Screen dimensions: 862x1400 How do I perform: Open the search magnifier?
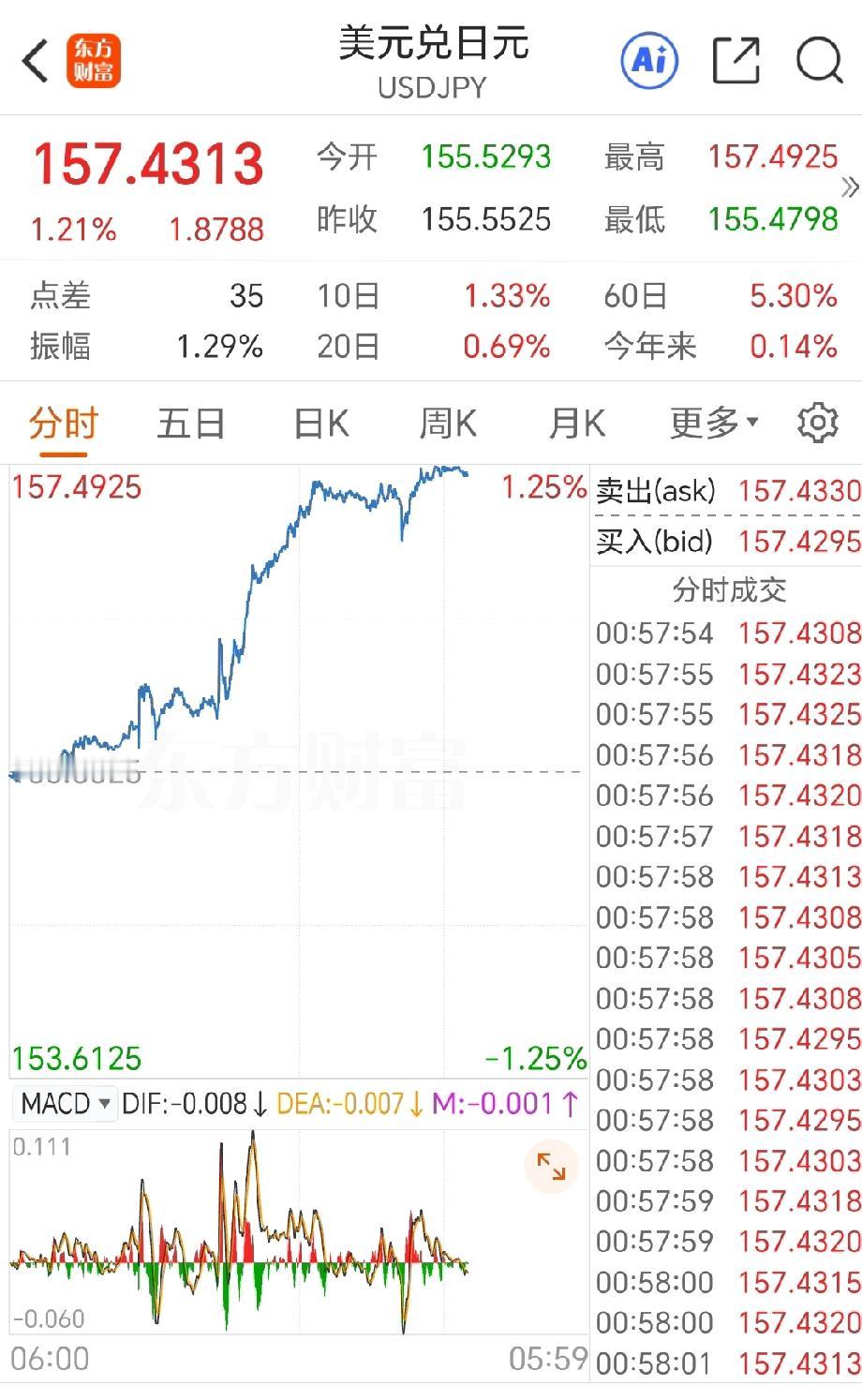click(x=821, y=59)
